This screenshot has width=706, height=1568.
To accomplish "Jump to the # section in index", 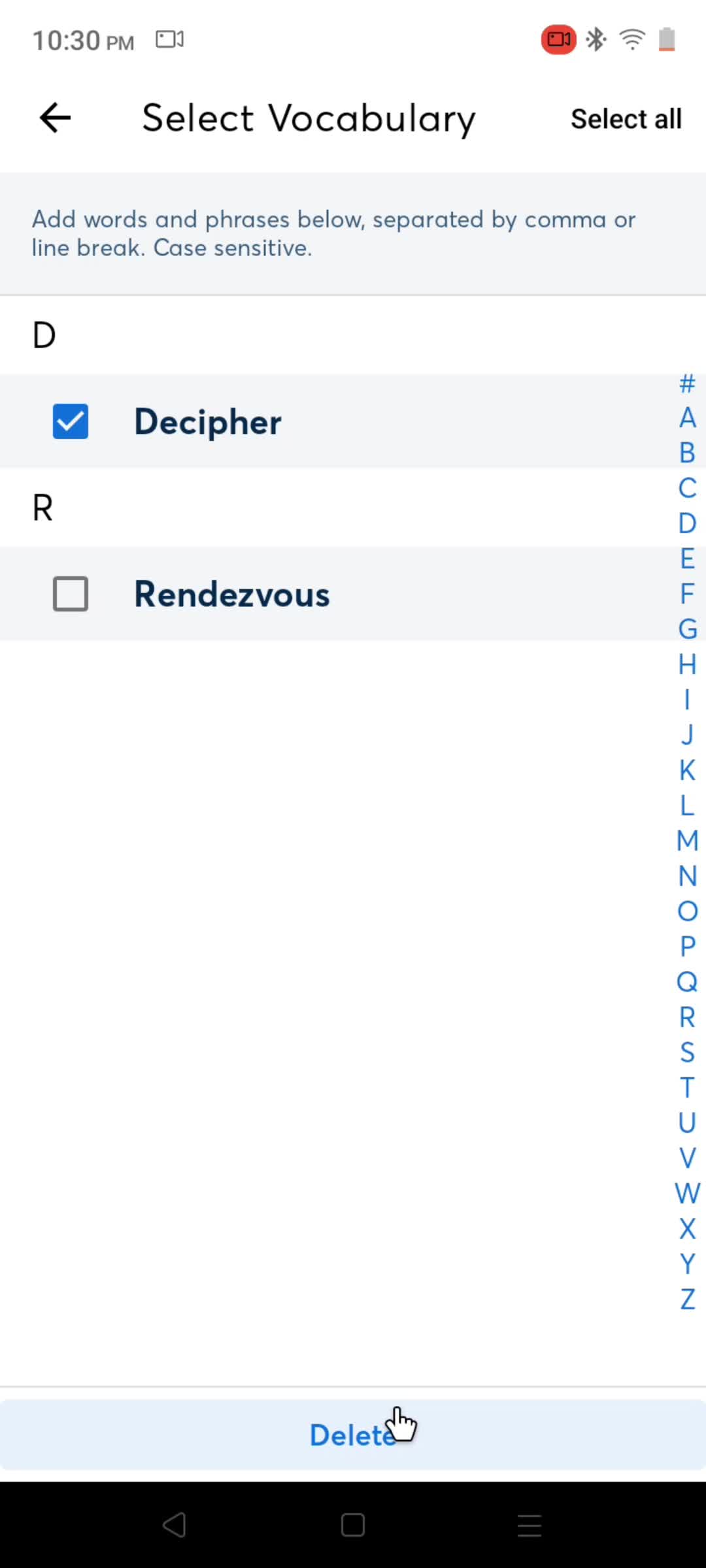I will 687,383.
